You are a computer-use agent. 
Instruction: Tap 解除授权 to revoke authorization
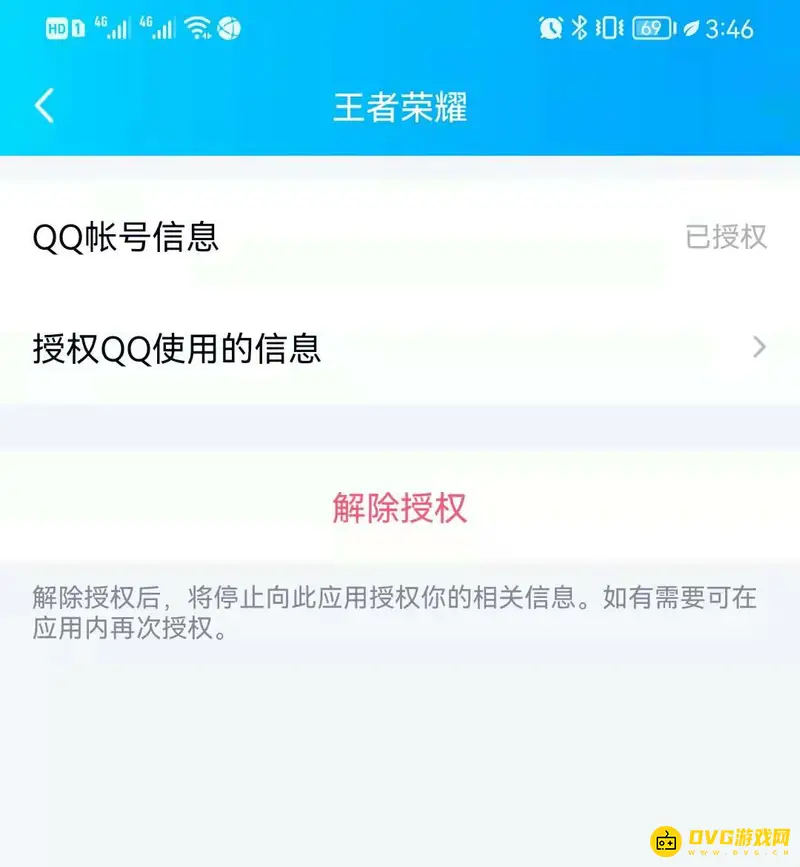point(400,507)
